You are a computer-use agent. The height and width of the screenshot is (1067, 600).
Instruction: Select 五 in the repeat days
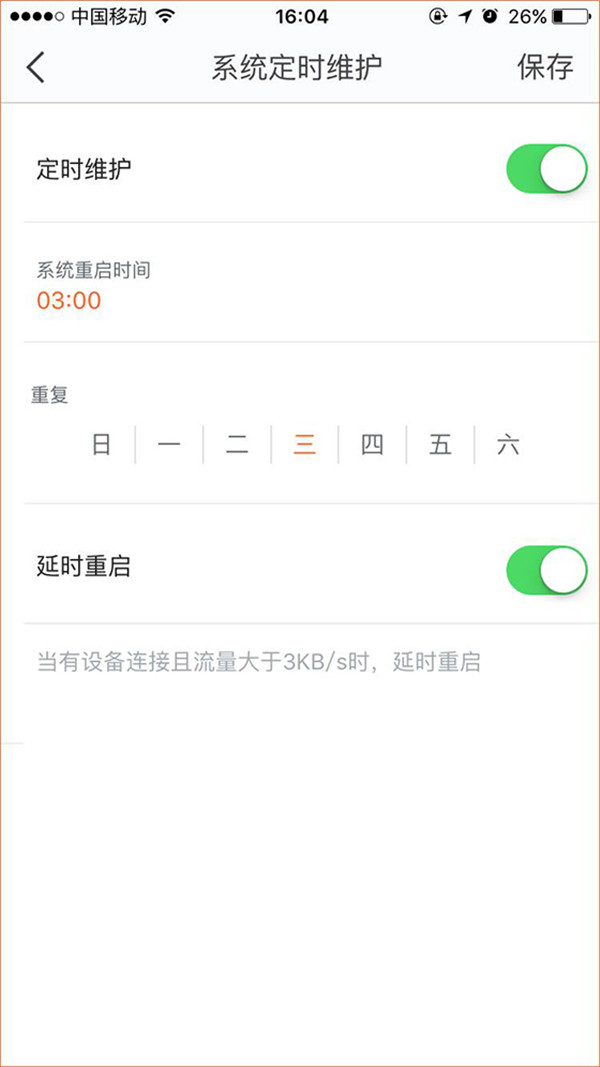440,446
